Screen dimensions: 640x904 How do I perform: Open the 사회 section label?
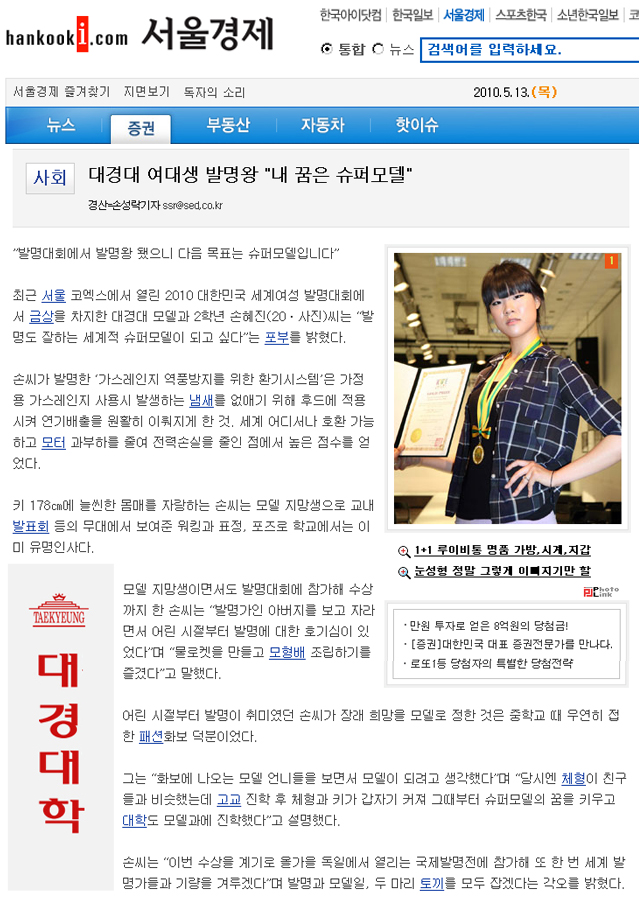click(x=50, y=178)
